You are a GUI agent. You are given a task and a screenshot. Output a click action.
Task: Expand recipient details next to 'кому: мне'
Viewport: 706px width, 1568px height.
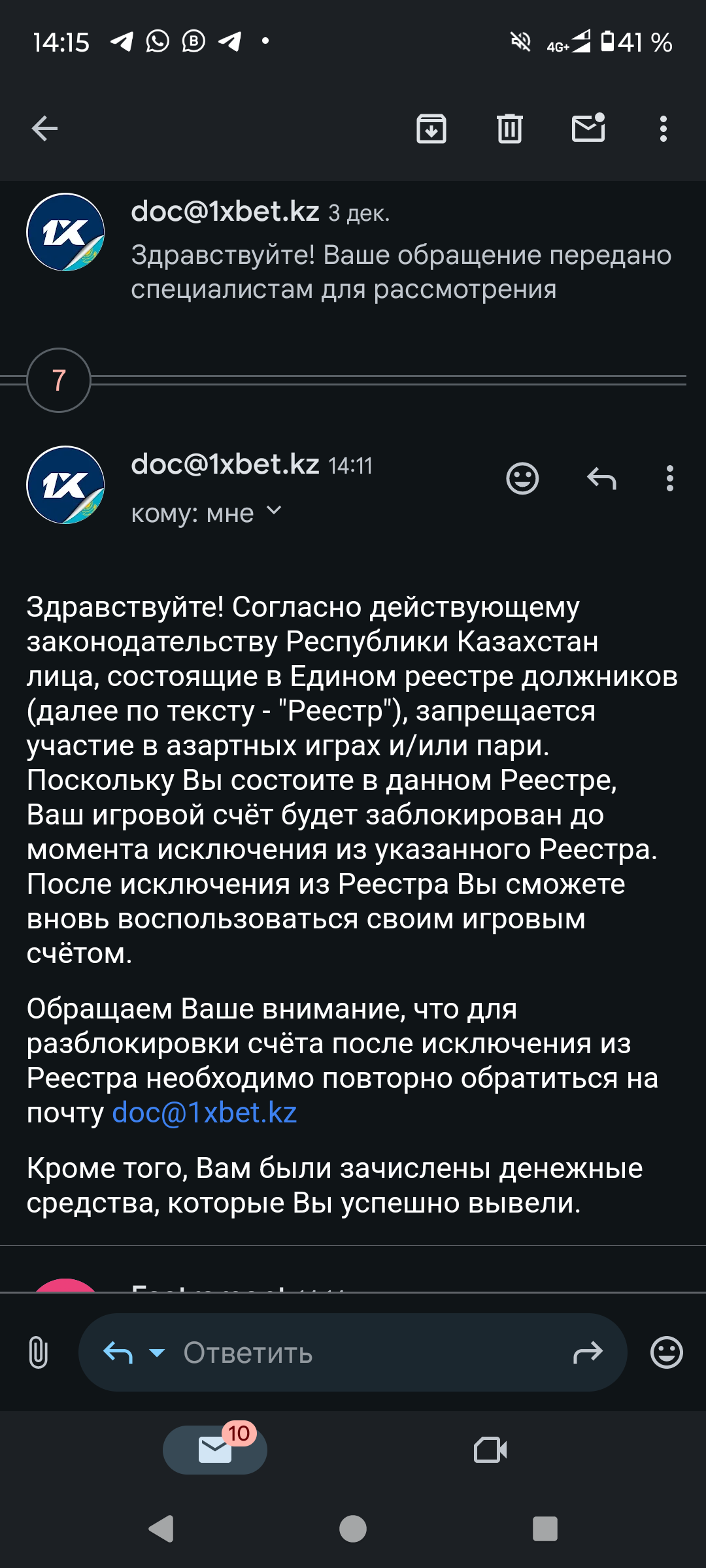(x=275, y=511)
